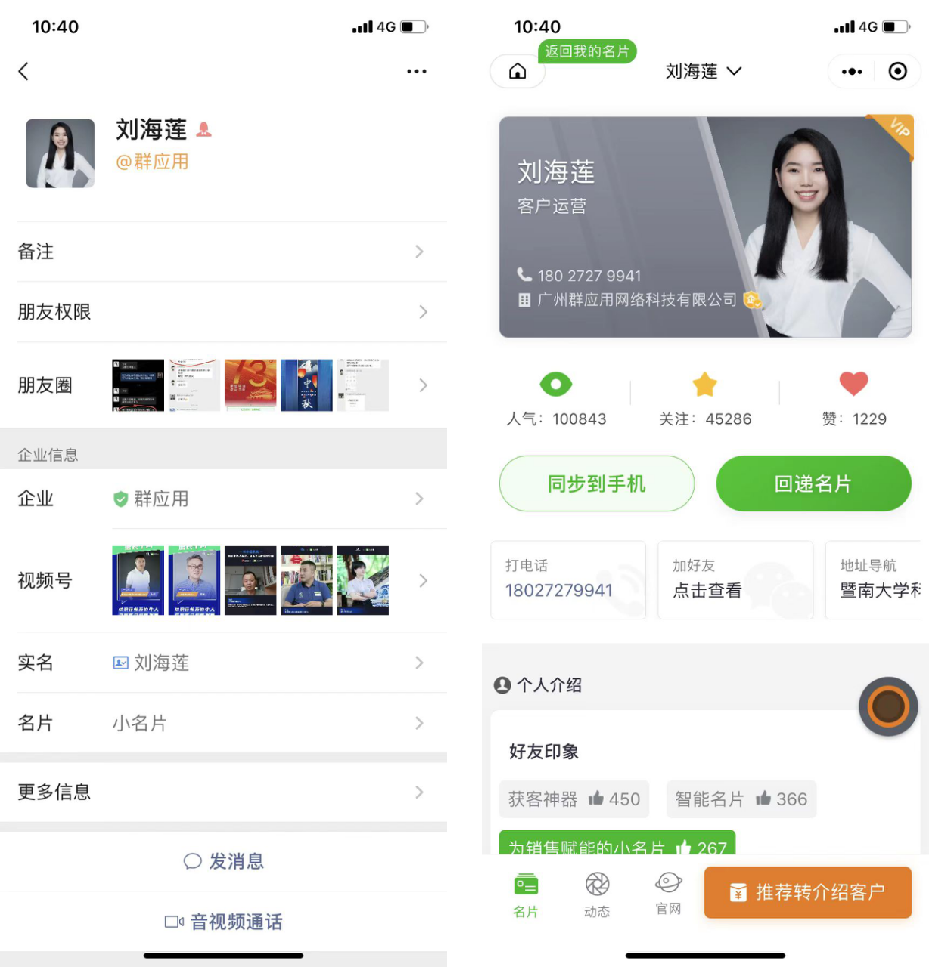Open the three-dot overflow menu
This screenshot has height=968, width=929.
417,71
